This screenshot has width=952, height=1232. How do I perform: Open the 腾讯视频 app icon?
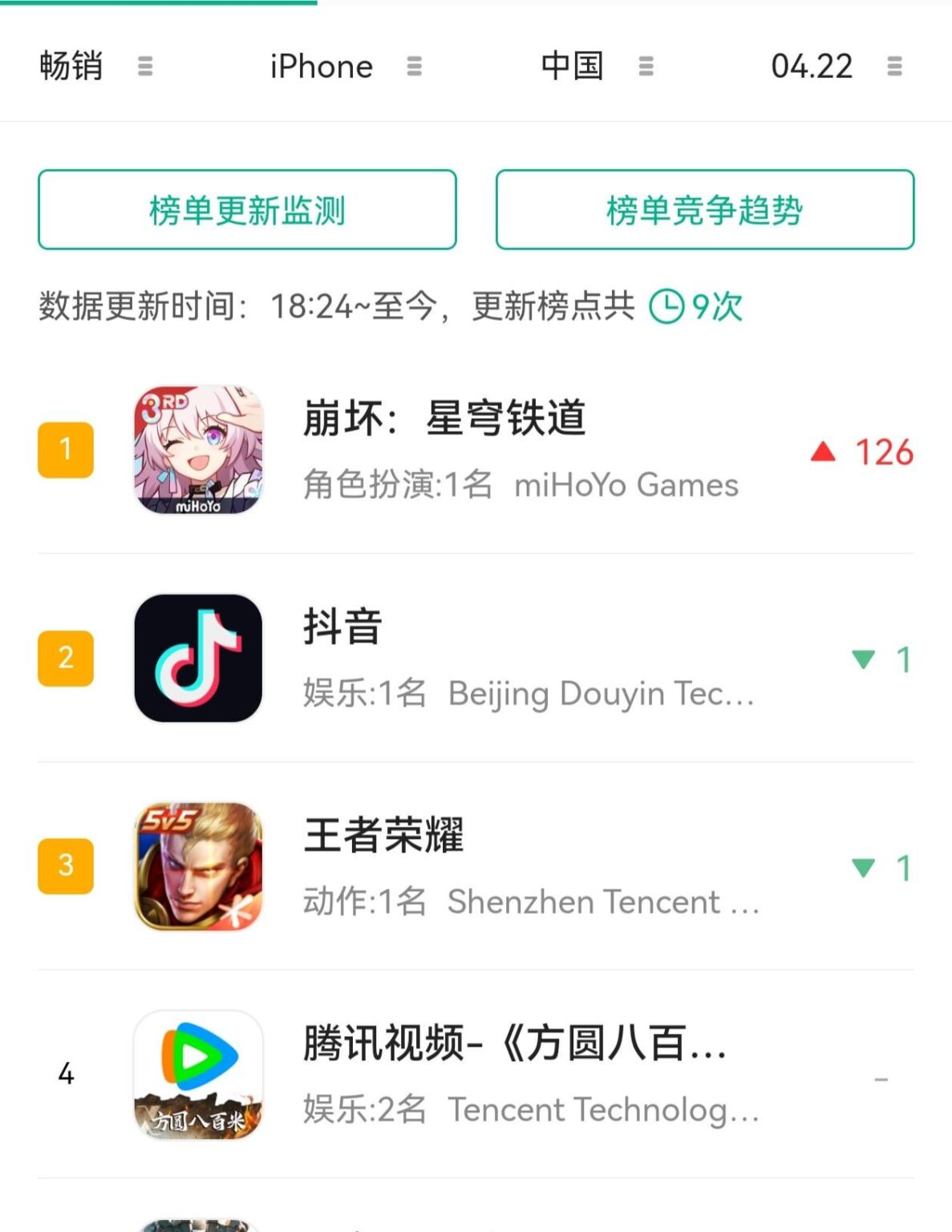tap(198, 1075)
